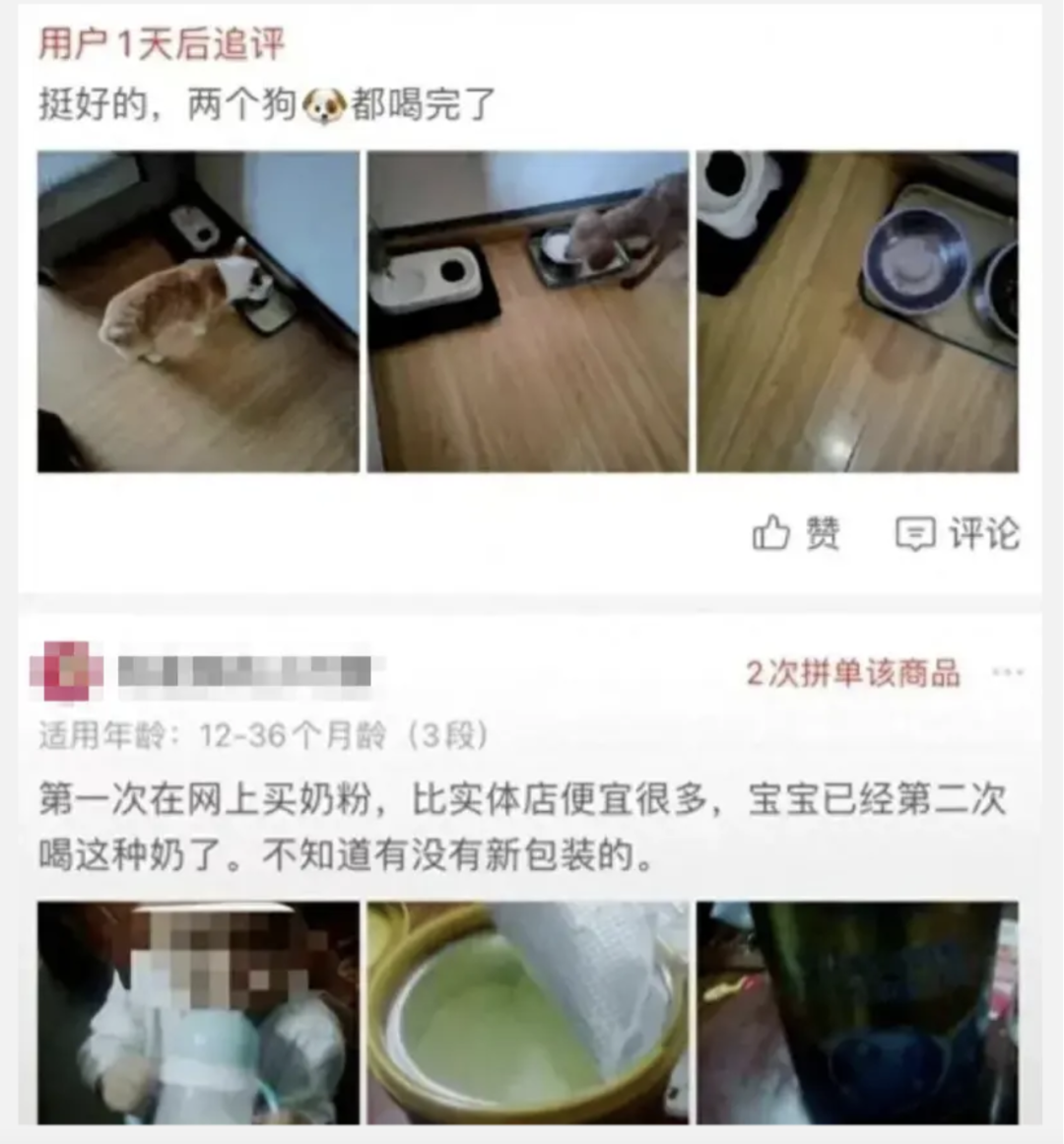
Task: Comment on the dog follow-up review
Action: point(956,533)
